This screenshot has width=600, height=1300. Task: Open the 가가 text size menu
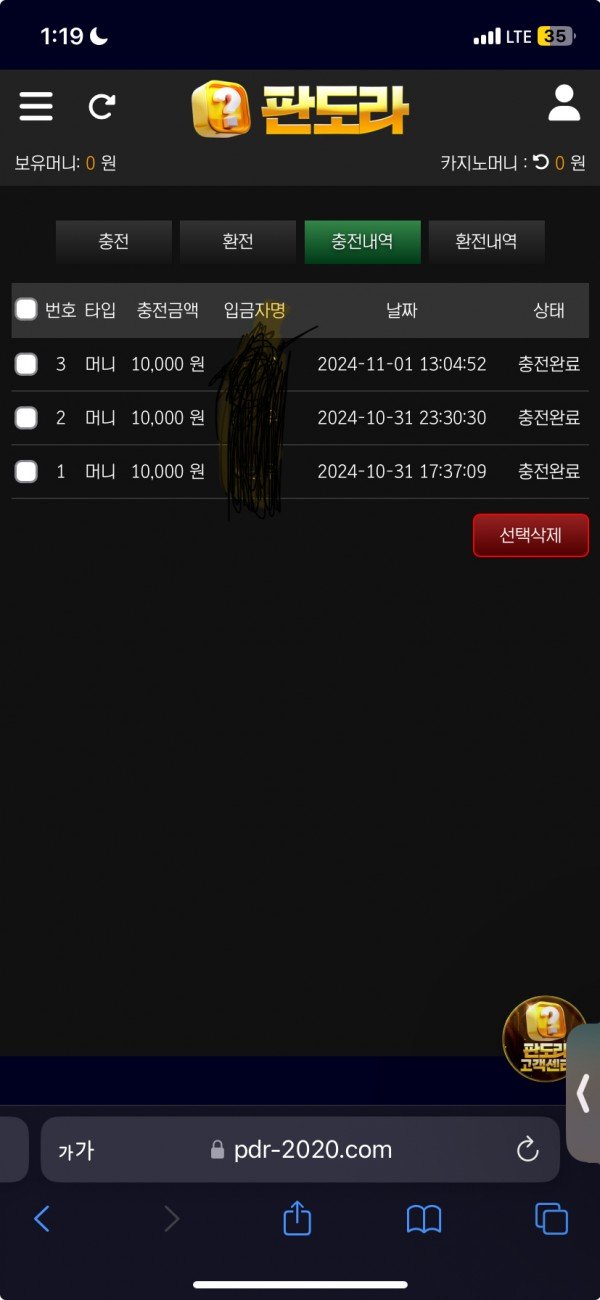pos(76,1151)
